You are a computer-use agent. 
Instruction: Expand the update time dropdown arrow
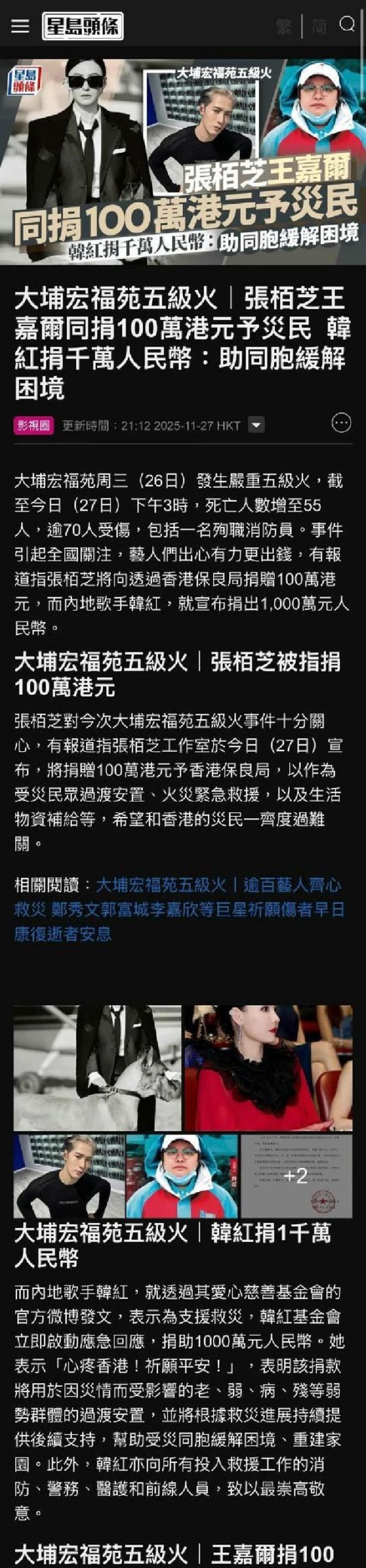click(256, 425)
